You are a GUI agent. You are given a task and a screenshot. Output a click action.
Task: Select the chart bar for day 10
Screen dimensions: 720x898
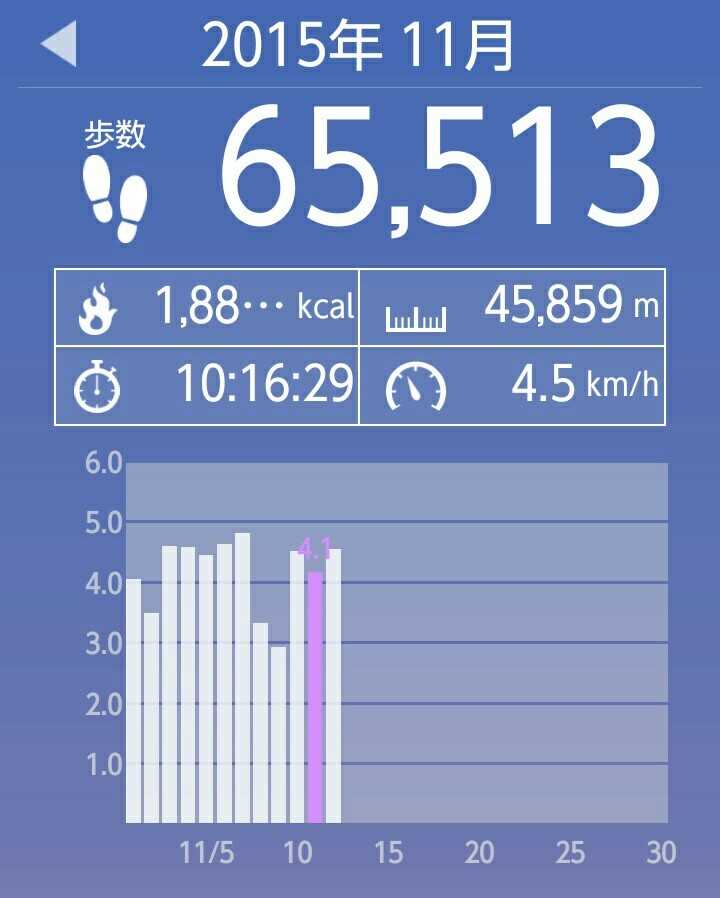(297, 690)
